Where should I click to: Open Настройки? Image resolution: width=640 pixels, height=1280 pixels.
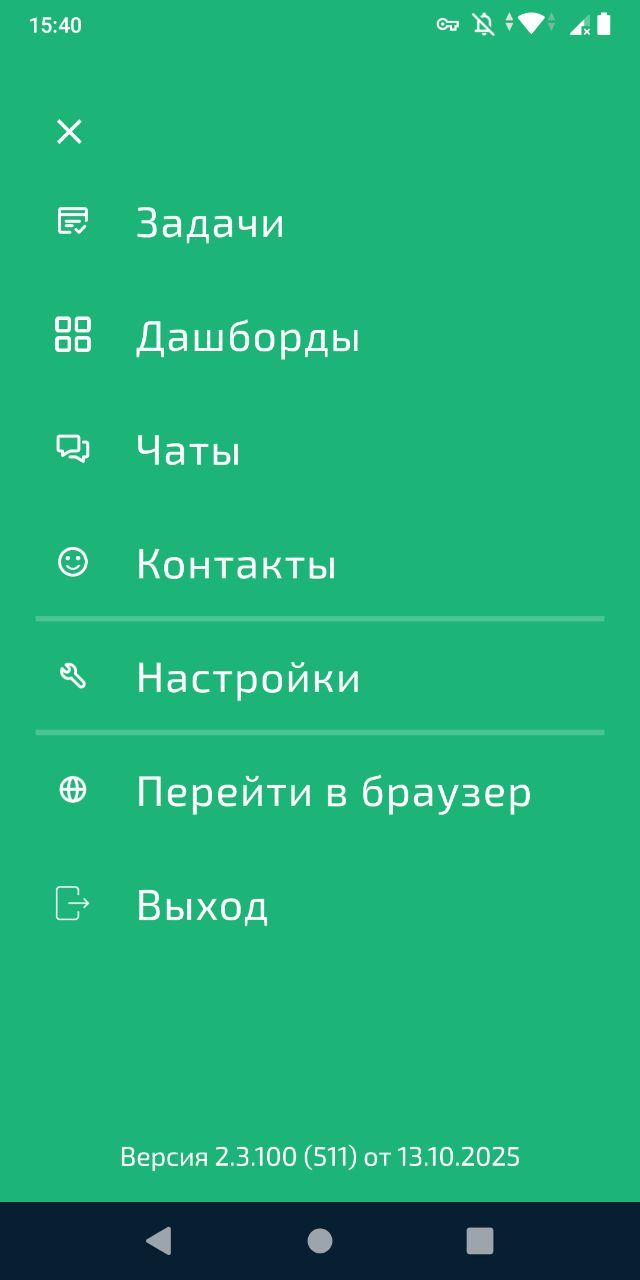click(x=248, y=679)
